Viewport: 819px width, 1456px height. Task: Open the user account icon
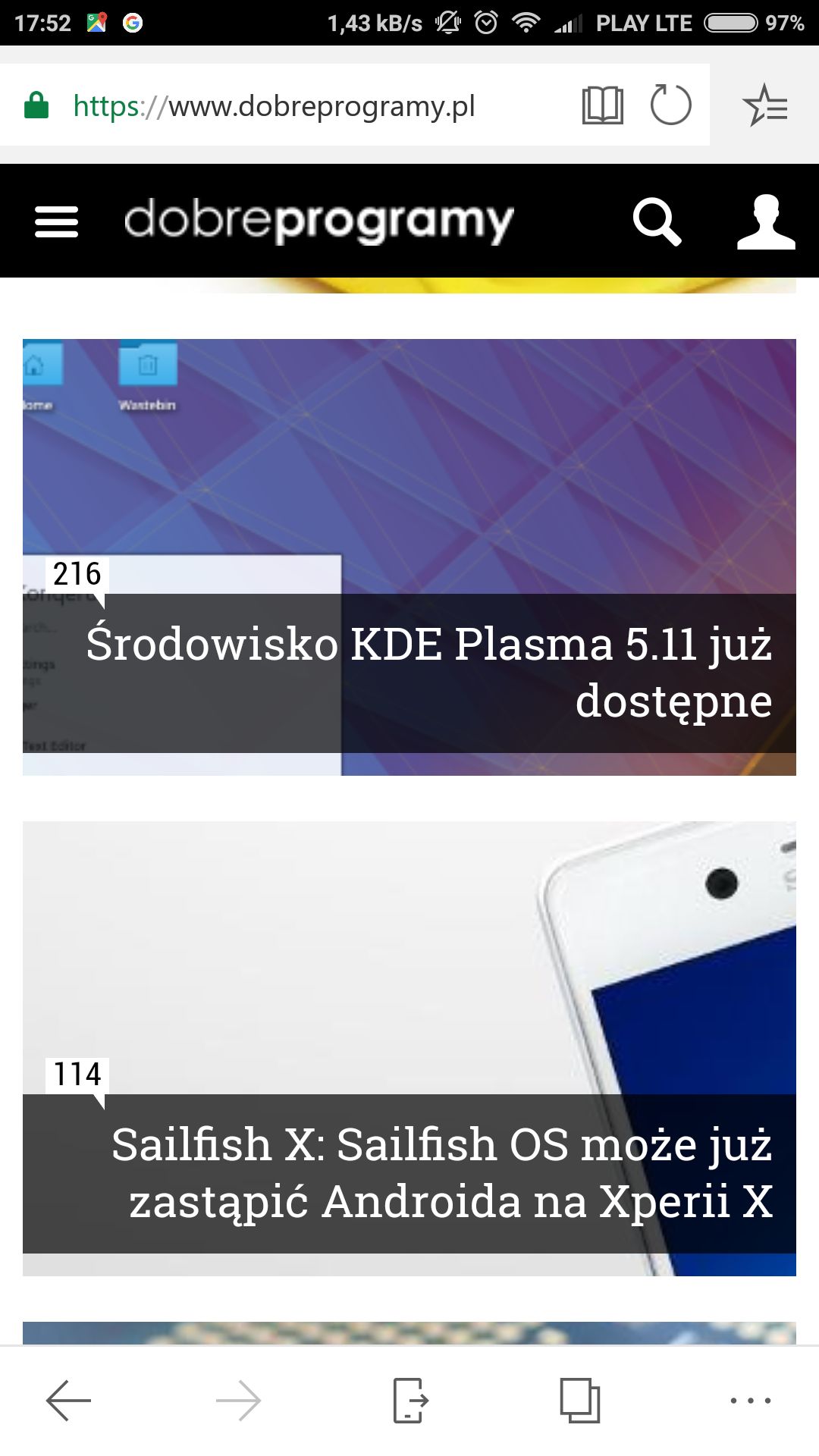tap(766, 221)
